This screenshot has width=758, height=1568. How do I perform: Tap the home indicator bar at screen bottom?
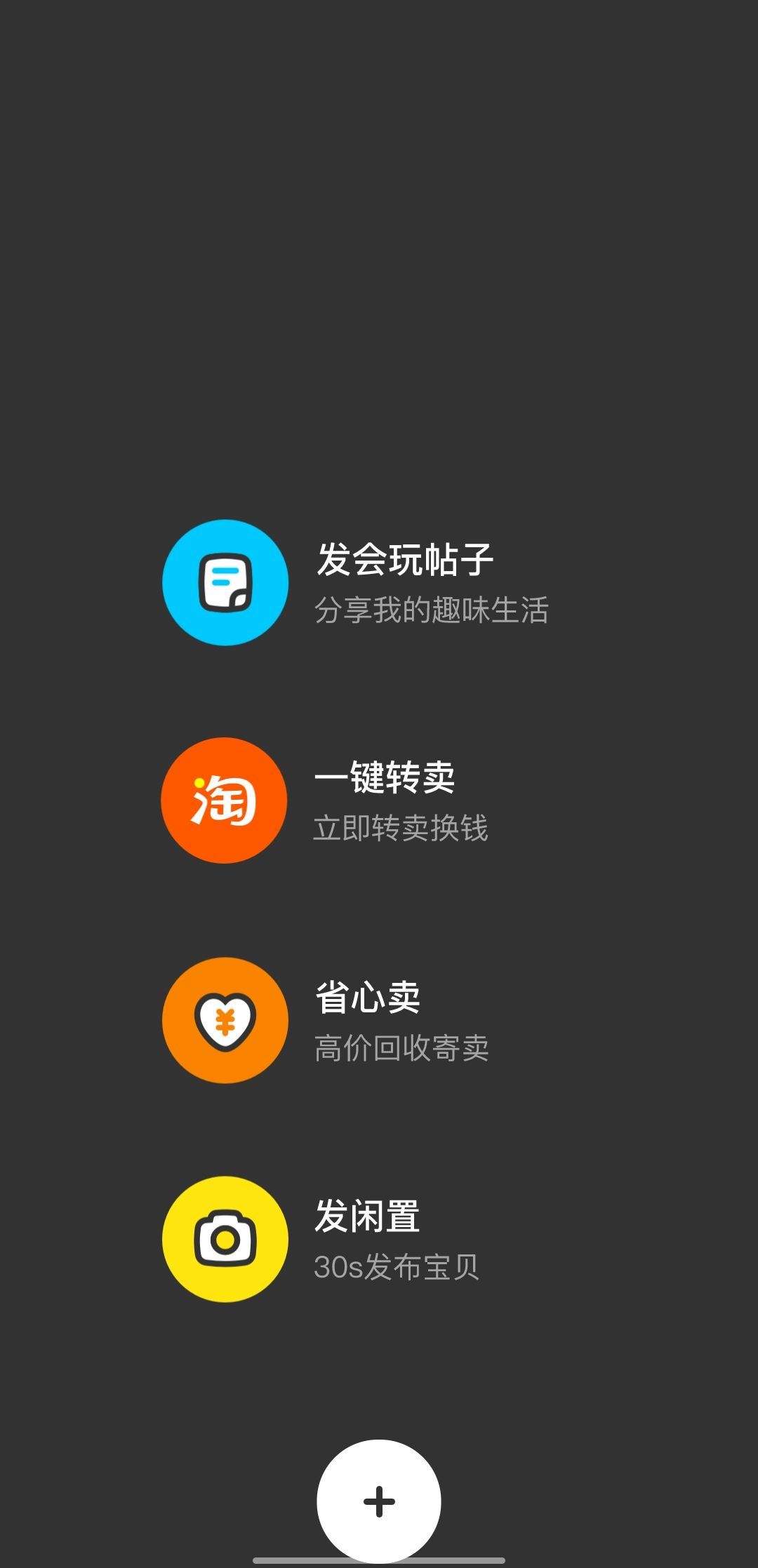pyautogui.click(x=379, y=1560)
